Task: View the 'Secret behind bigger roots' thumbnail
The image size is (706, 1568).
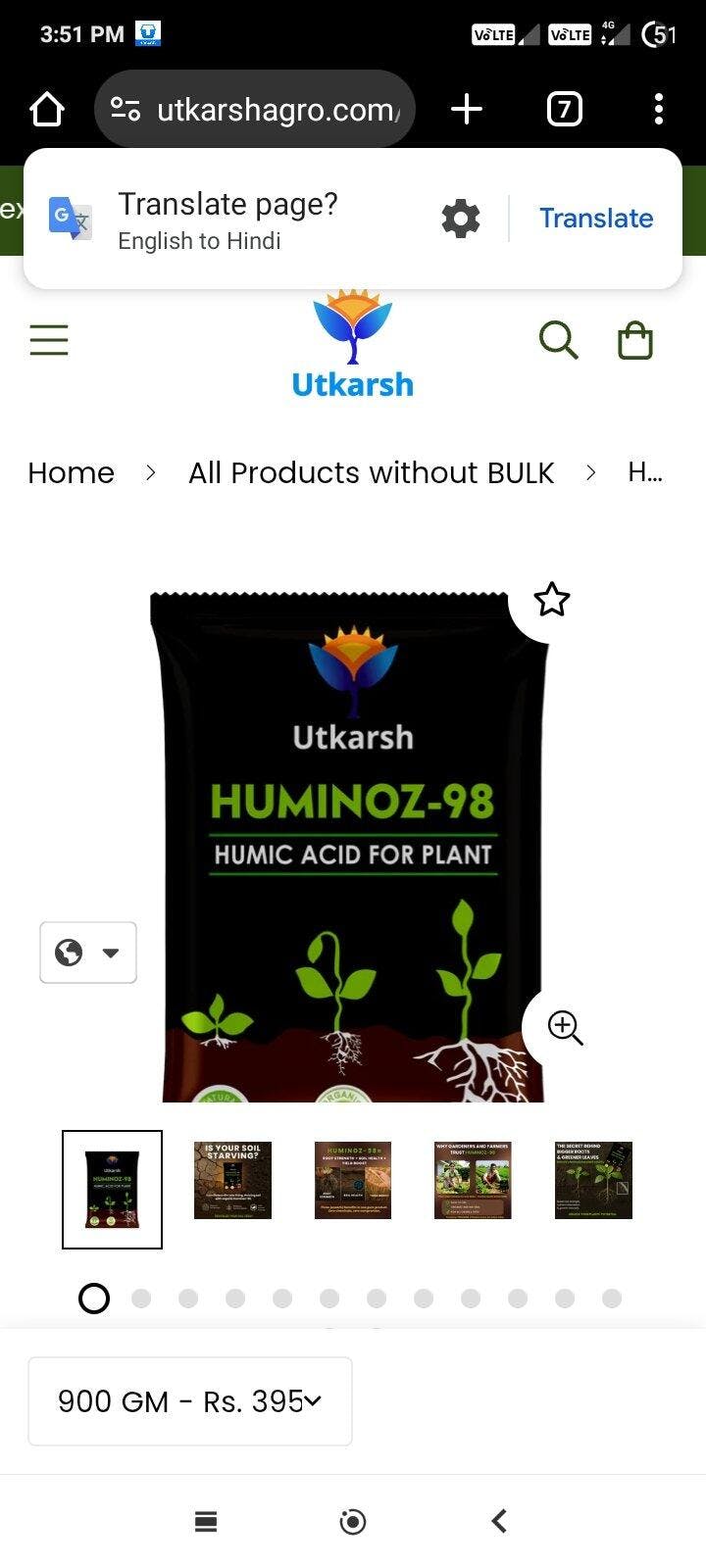Action: [593, 1180]
